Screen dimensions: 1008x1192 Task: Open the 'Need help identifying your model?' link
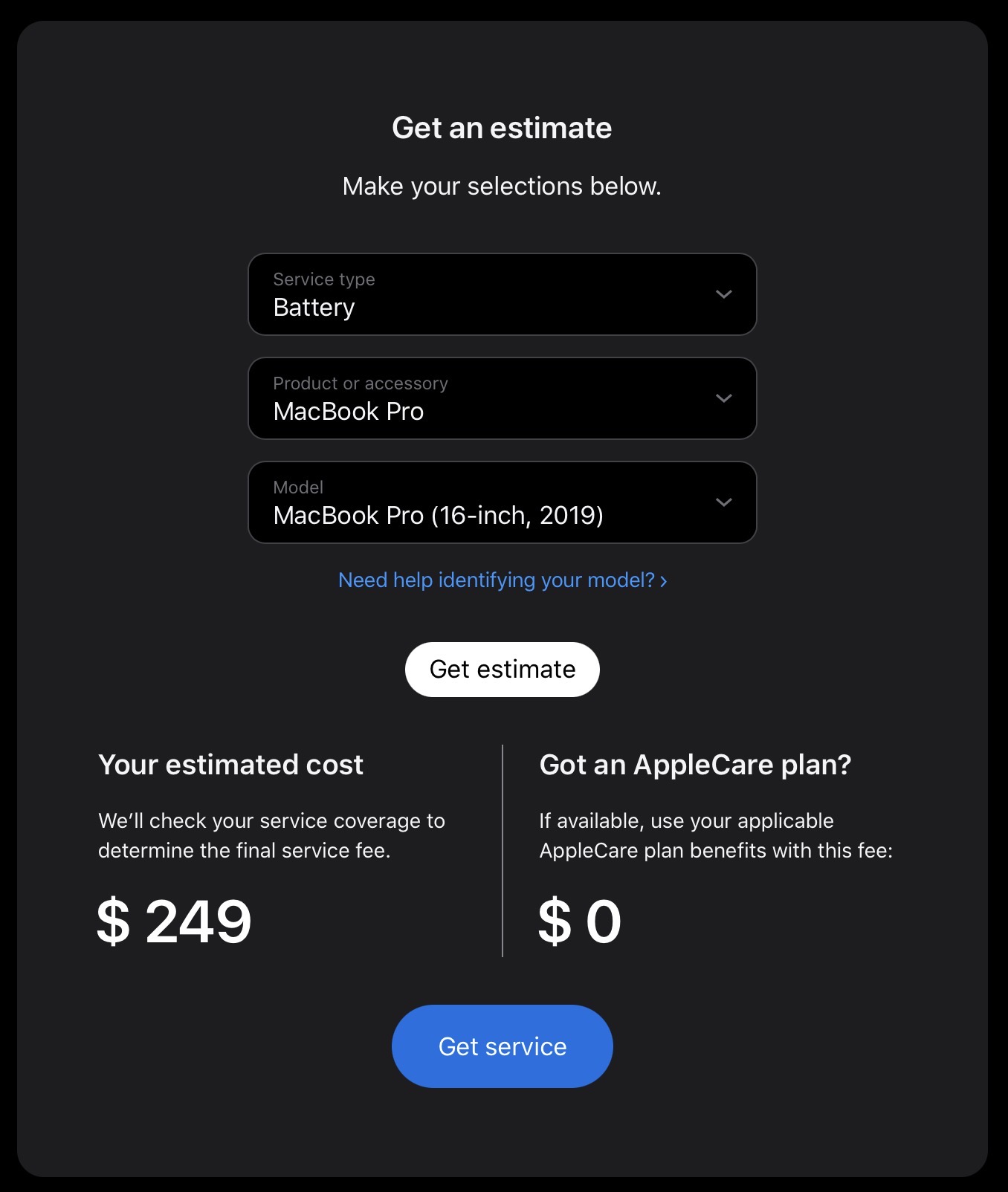pos(502,580)
